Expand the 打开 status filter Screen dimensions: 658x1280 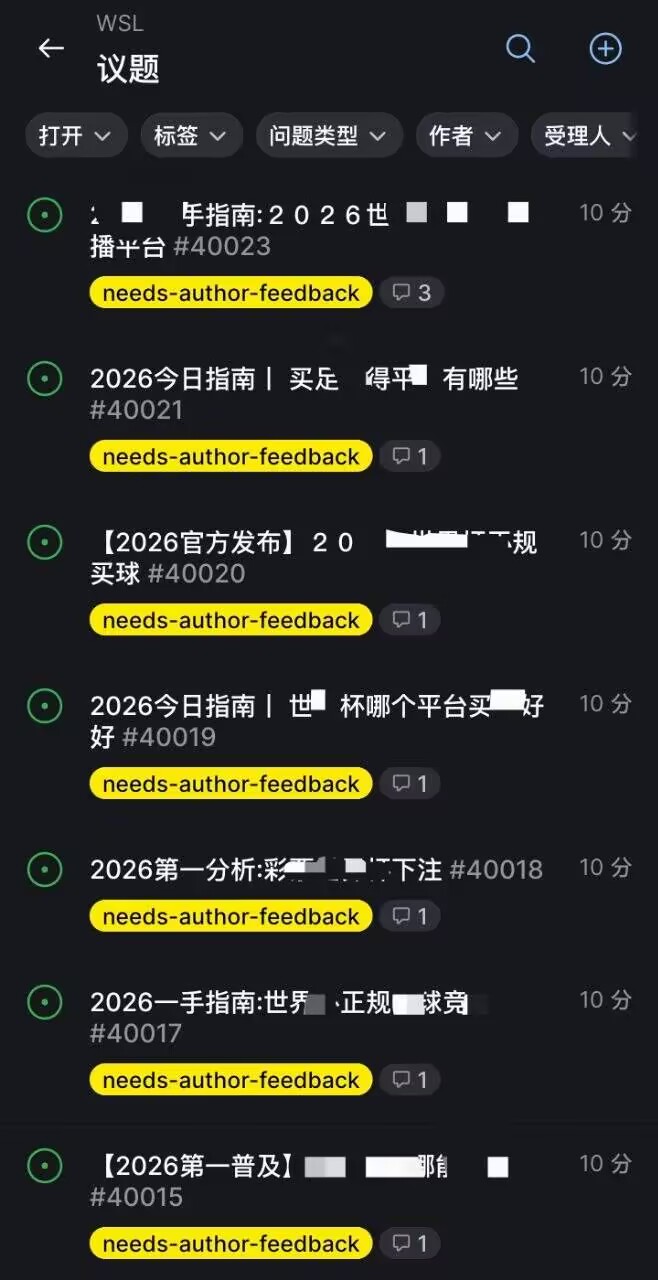click(x=76, y=136)
